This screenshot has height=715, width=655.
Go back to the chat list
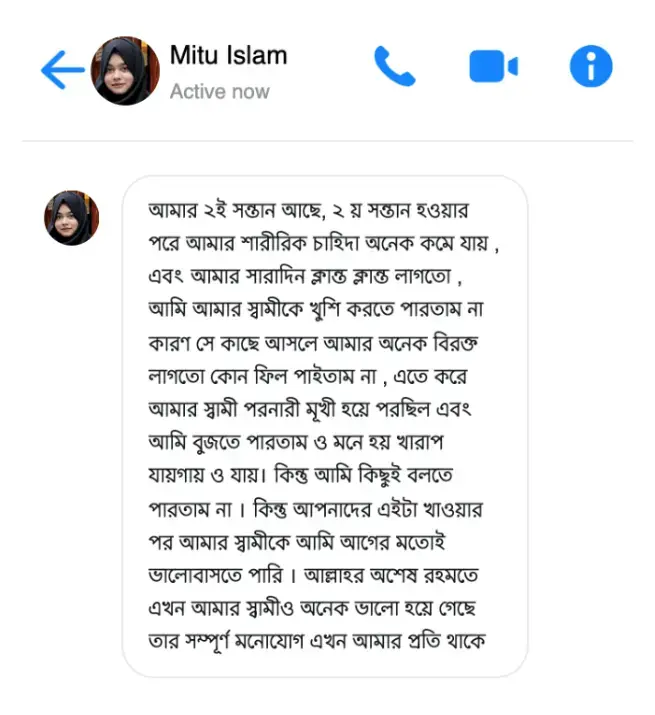(61, 69)
